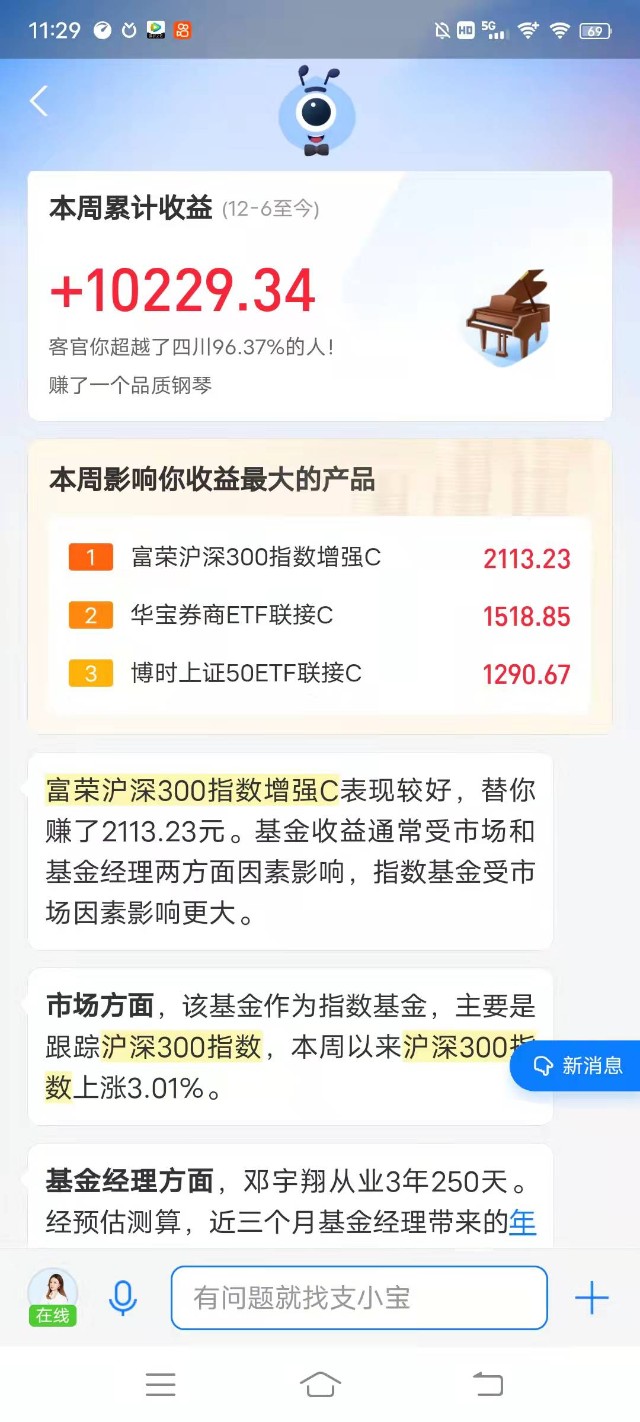Tap the highlighted 沪深300指数 link after 跟踪

pyautogui.click(x=181, y=1047)
